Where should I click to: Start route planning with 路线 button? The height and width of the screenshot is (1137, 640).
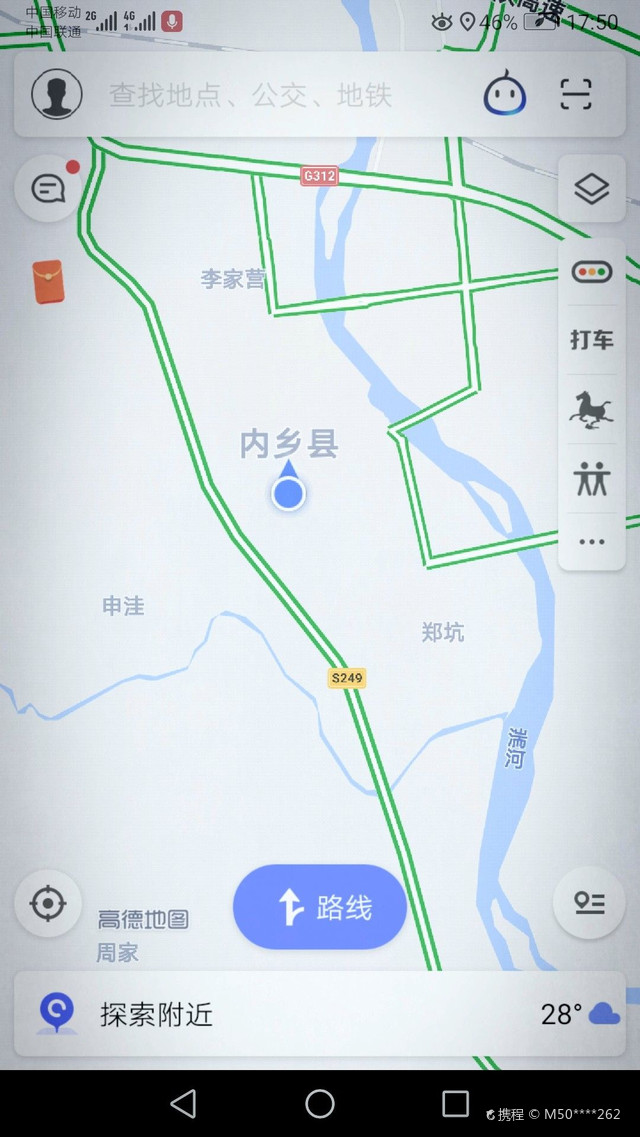point(320,907)
